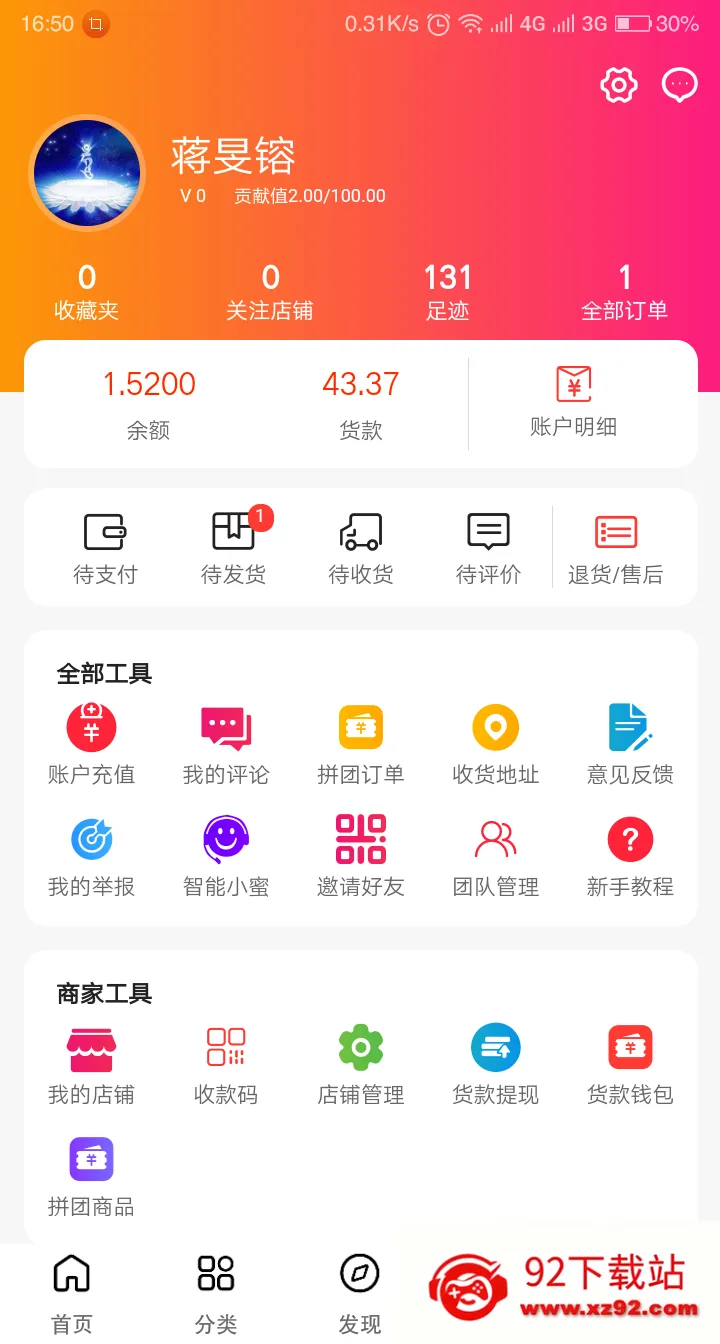Open 拼团订单 group-buy orders

(x=360, y=744)
